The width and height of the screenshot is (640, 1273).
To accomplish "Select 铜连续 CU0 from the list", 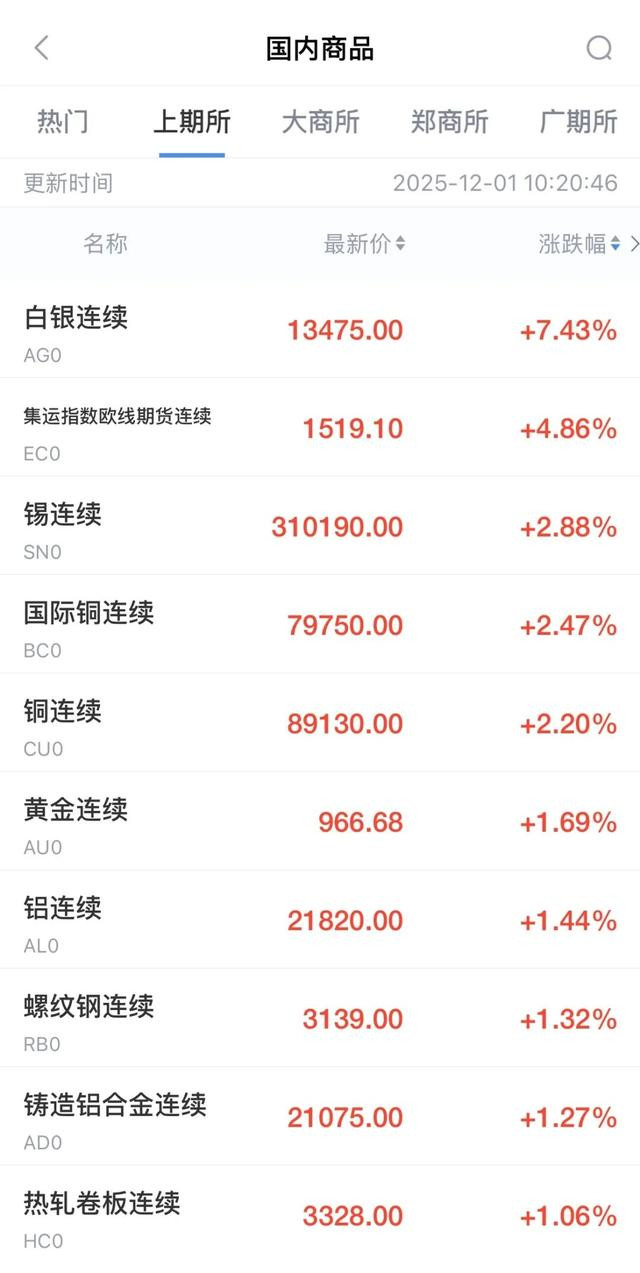I will click(320, 723).
